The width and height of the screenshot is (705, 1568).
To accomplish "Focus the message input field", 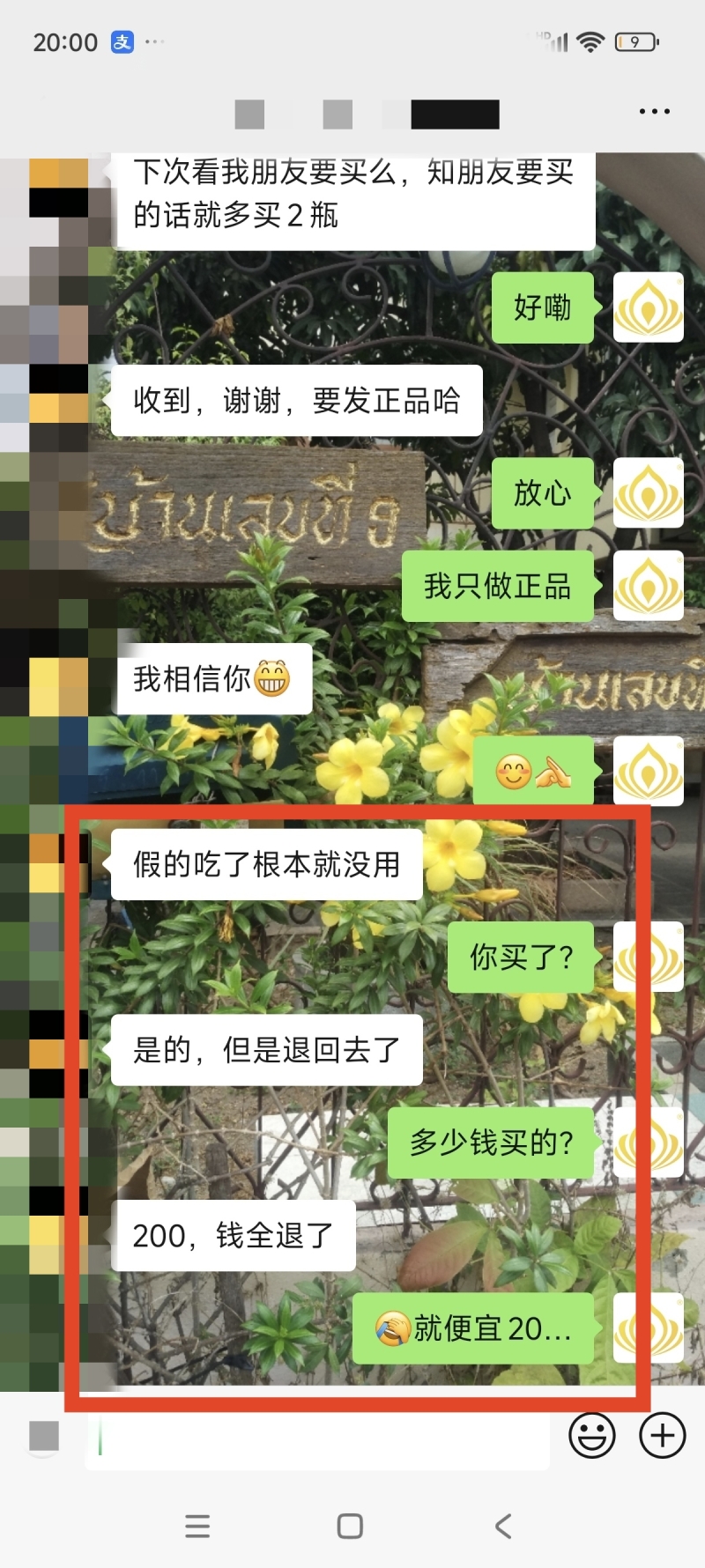I will pyautogui.click(x=317, y=1438).
